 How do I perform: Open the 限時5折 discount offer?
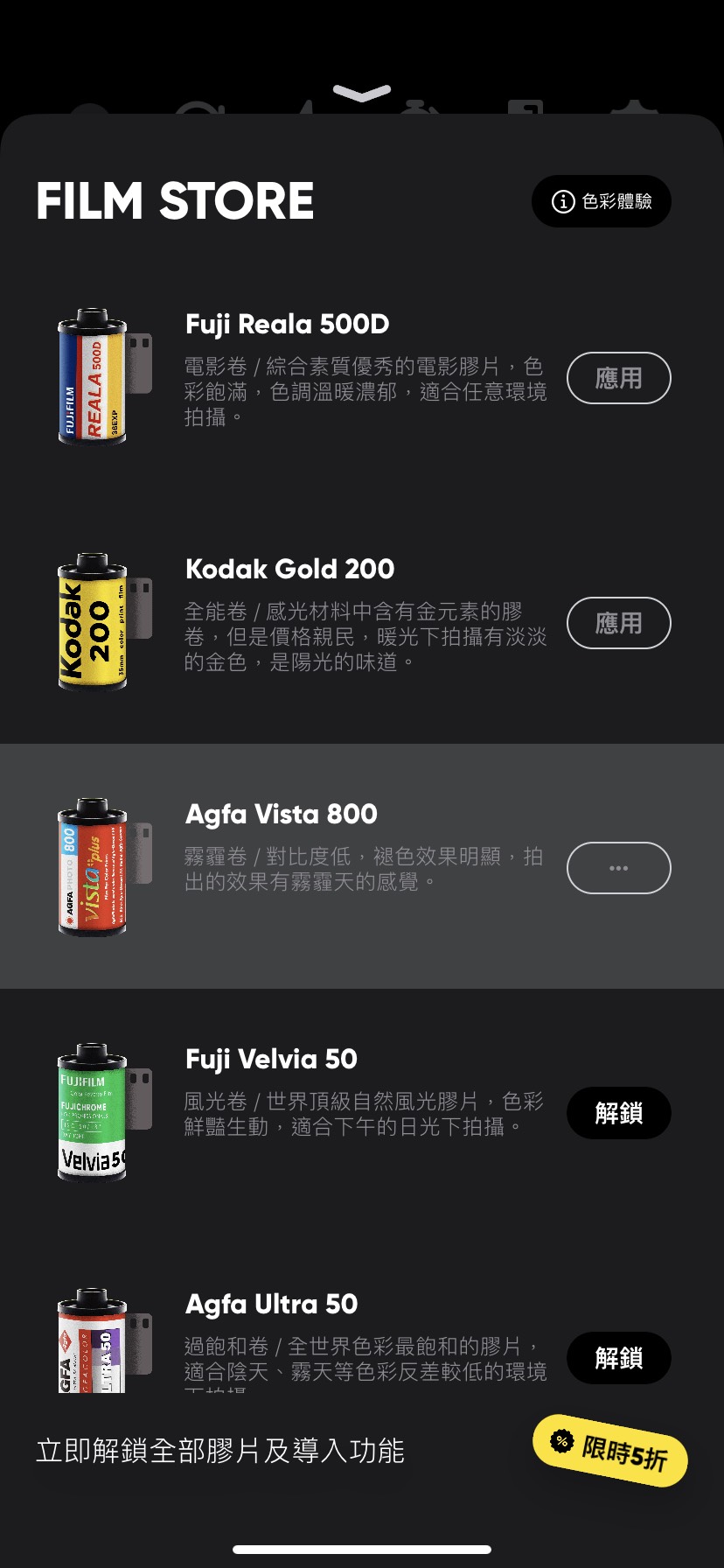610,1450
